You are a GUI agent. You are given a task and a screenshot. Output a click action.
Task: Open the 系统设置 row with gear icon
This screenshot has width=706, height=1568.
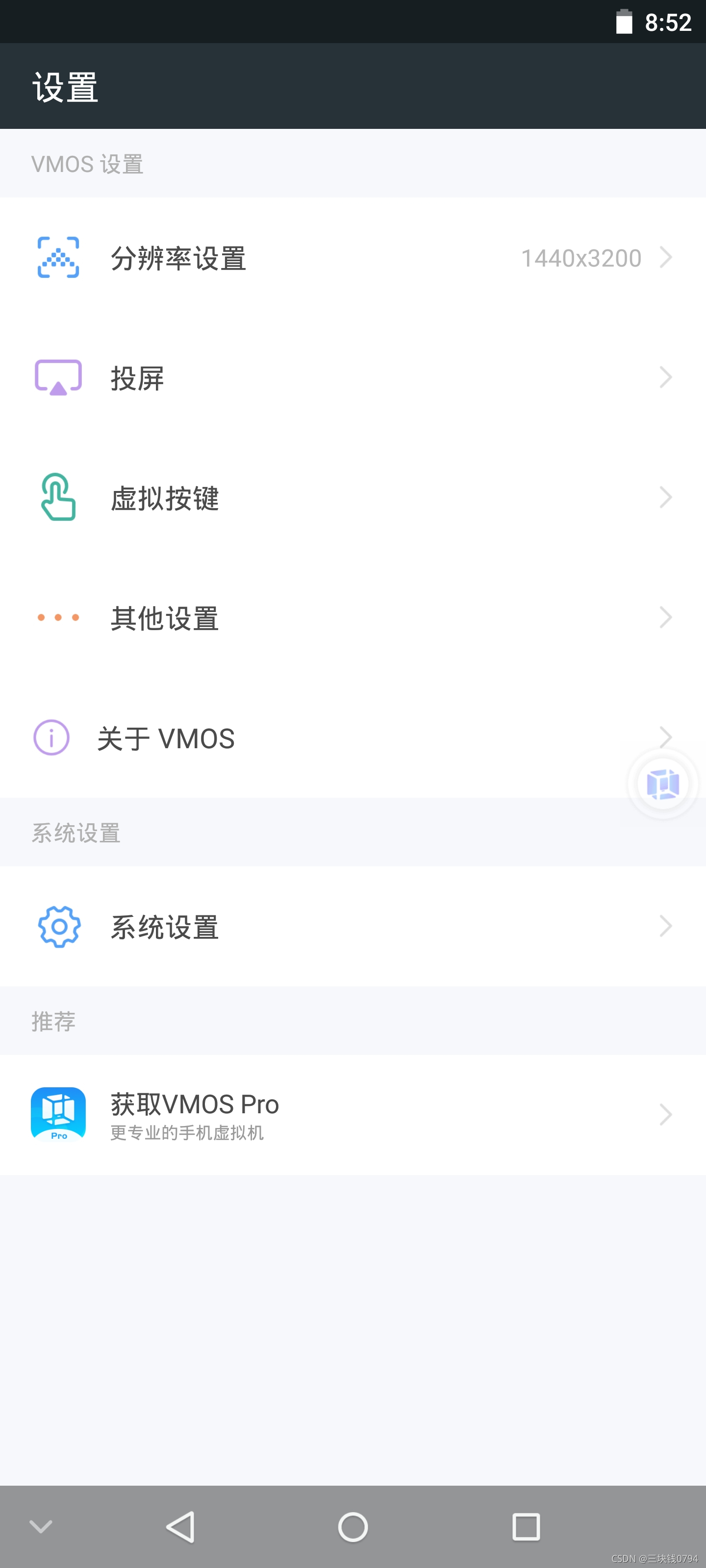(353, 927)
